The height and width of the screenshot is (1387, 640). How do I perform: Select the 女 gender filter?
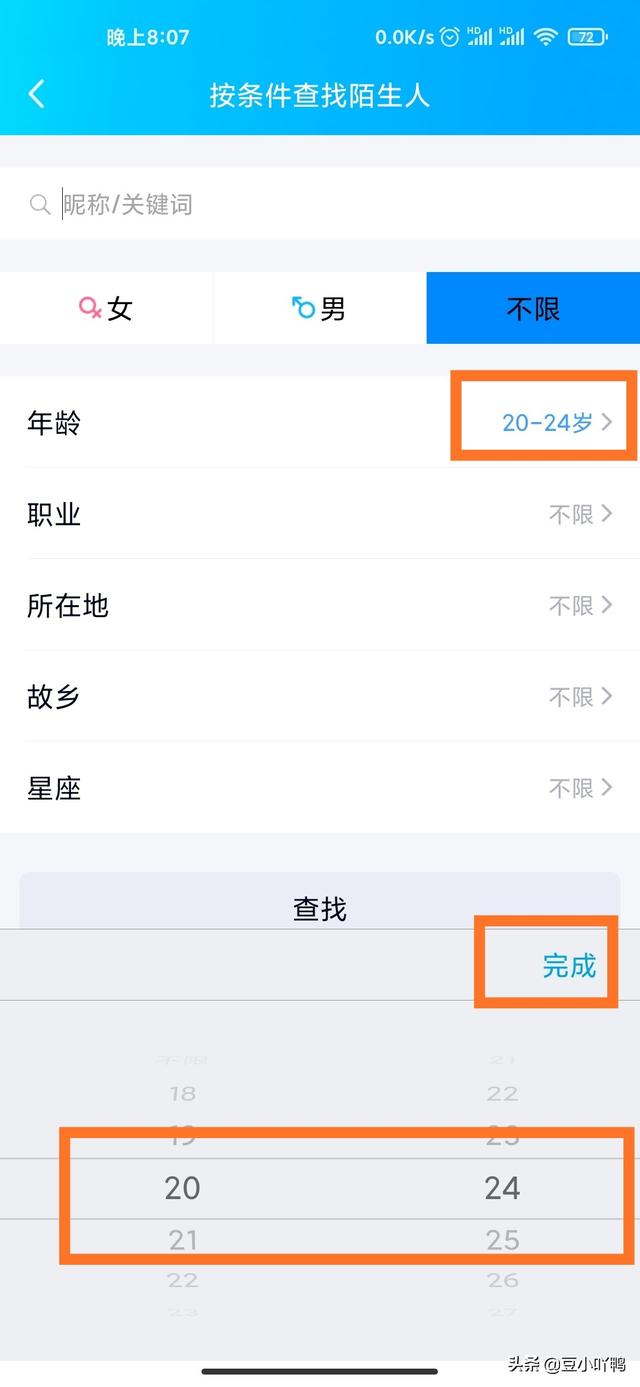click(106, 308)
